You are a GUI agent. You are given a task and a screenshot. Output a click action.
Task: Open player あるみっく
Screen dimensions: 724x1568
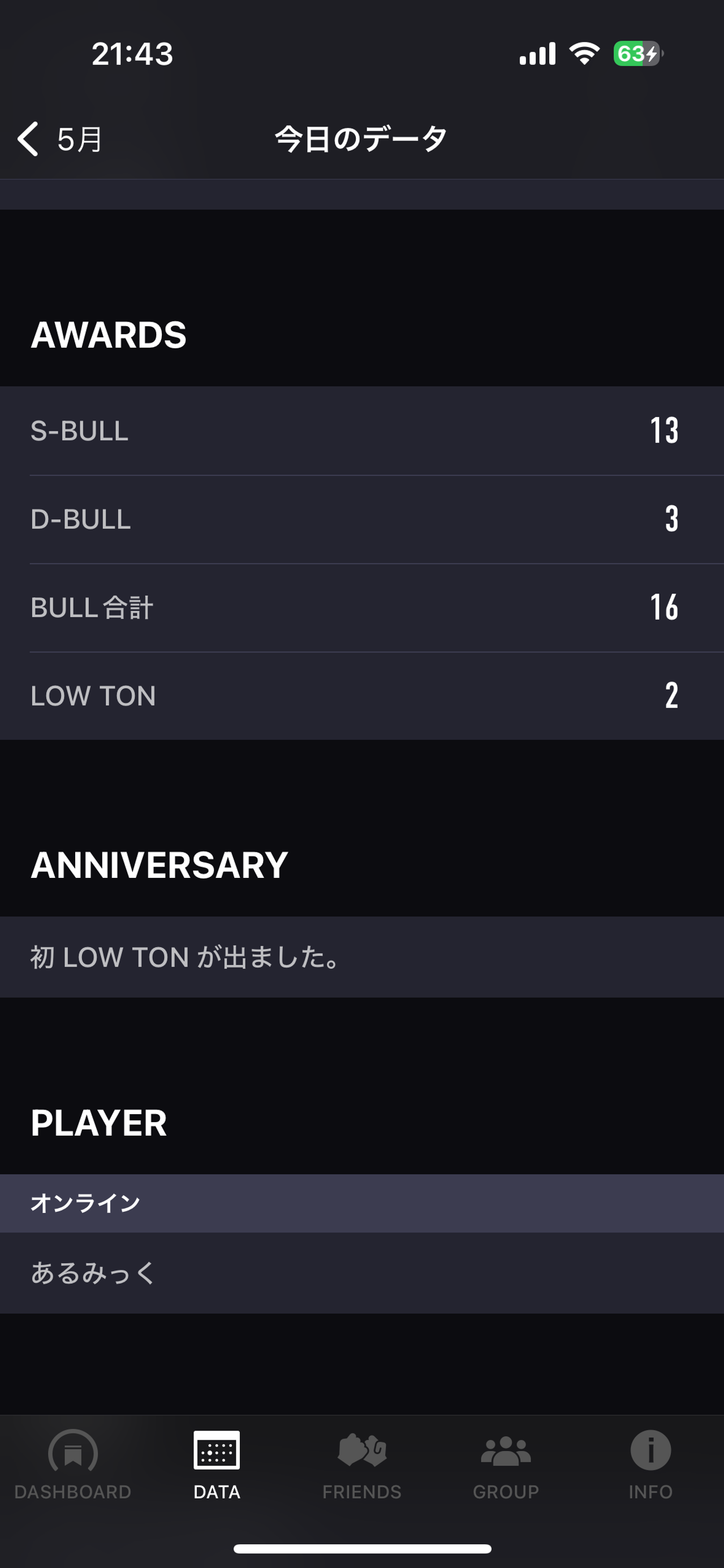361,1273
